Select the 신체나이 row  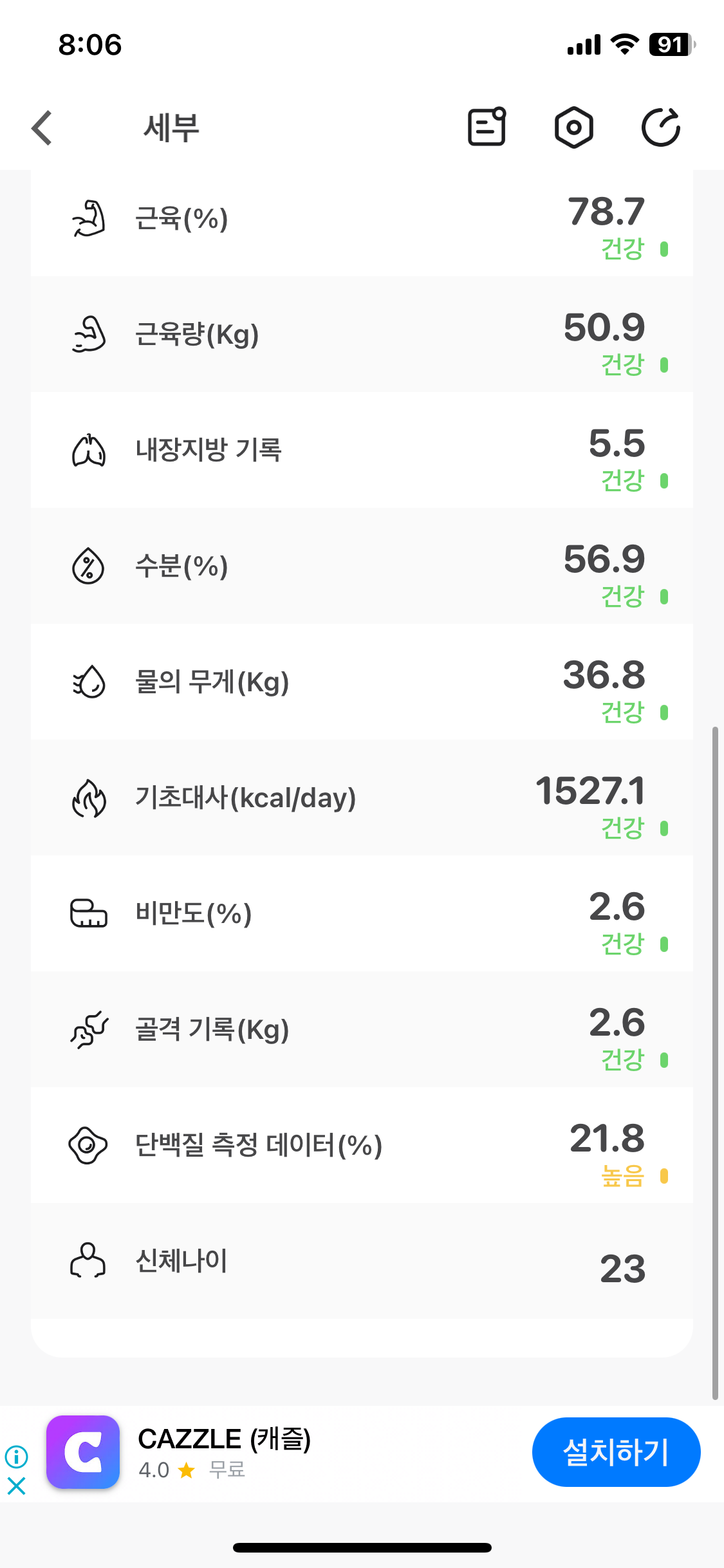362,1261
